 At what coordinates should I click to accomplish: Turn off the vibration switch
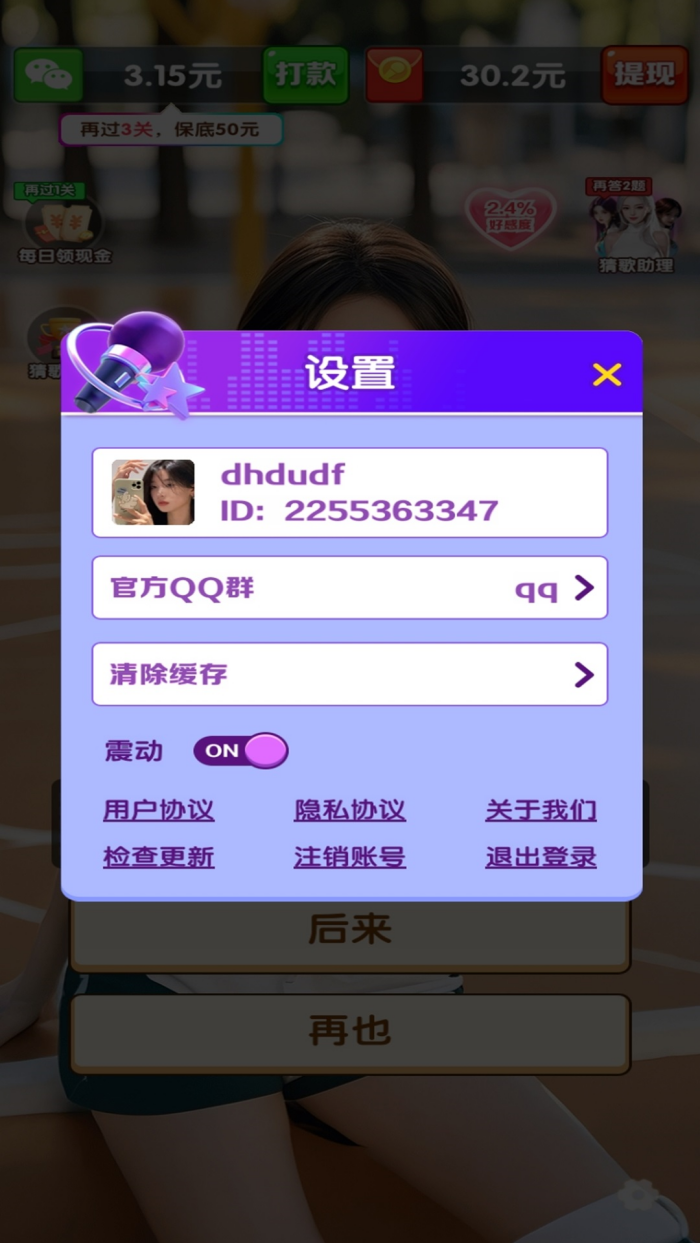241,750
